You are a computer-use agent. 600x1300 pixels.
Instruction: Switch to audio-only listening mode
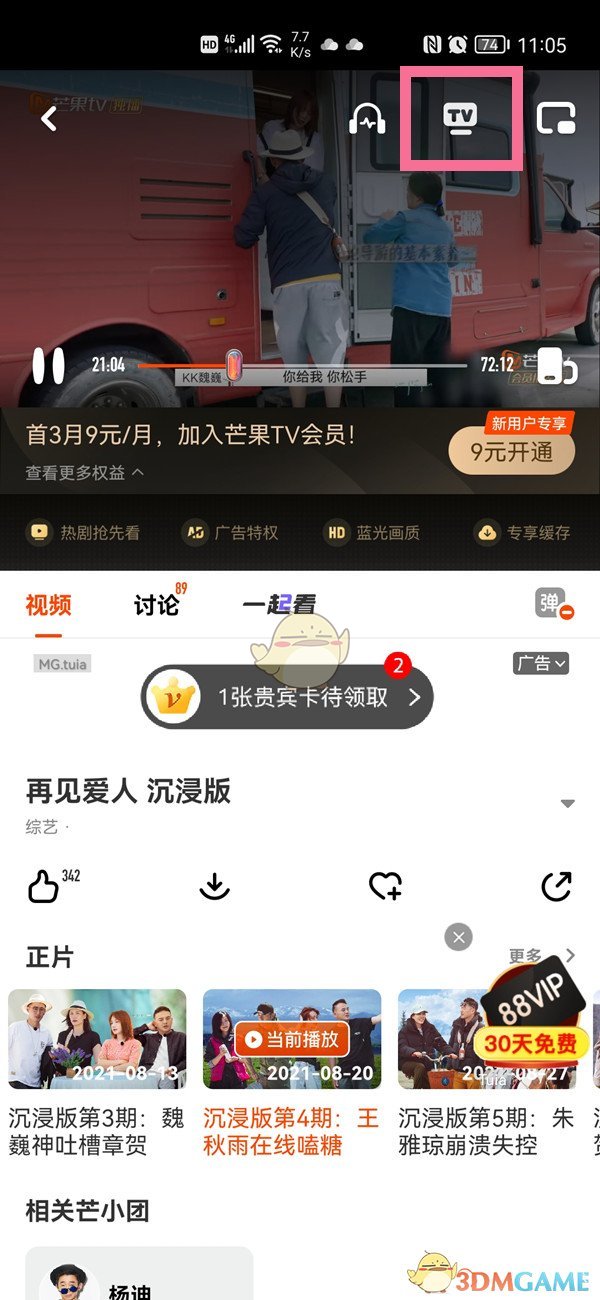(367, 119)
